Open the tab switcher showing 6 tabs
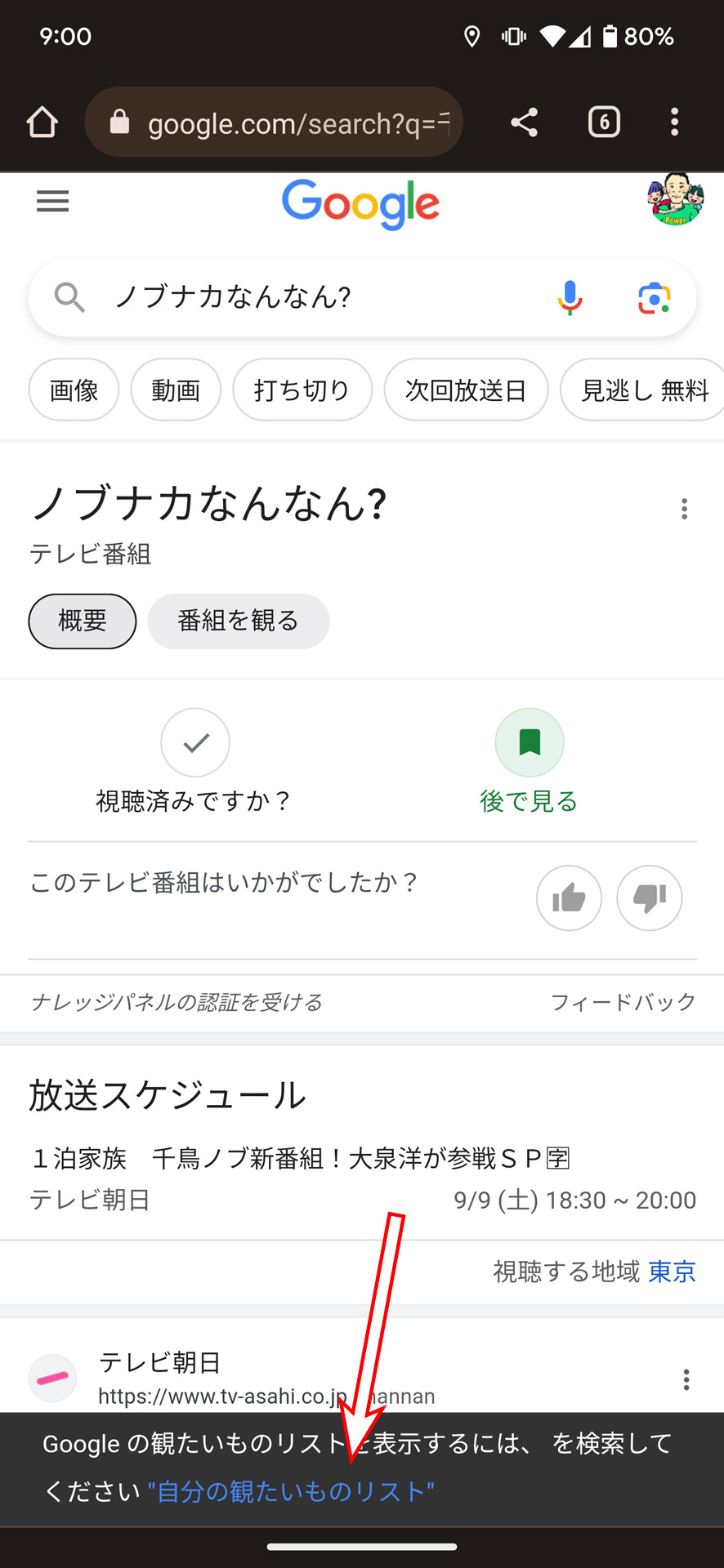 (604, 122)
